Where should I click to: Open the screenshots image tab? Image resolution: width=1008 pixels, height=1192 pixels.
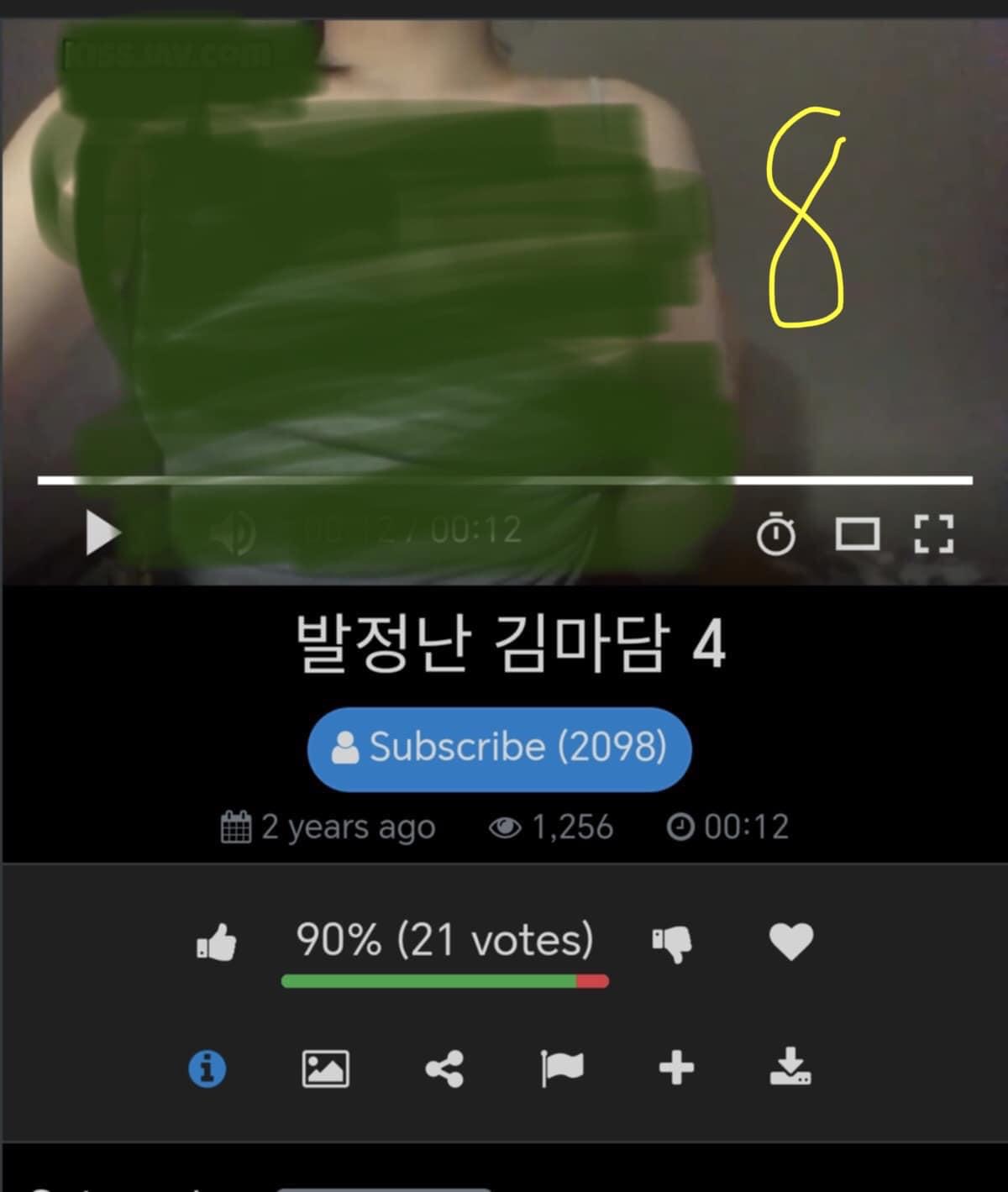coord(325,1069)
